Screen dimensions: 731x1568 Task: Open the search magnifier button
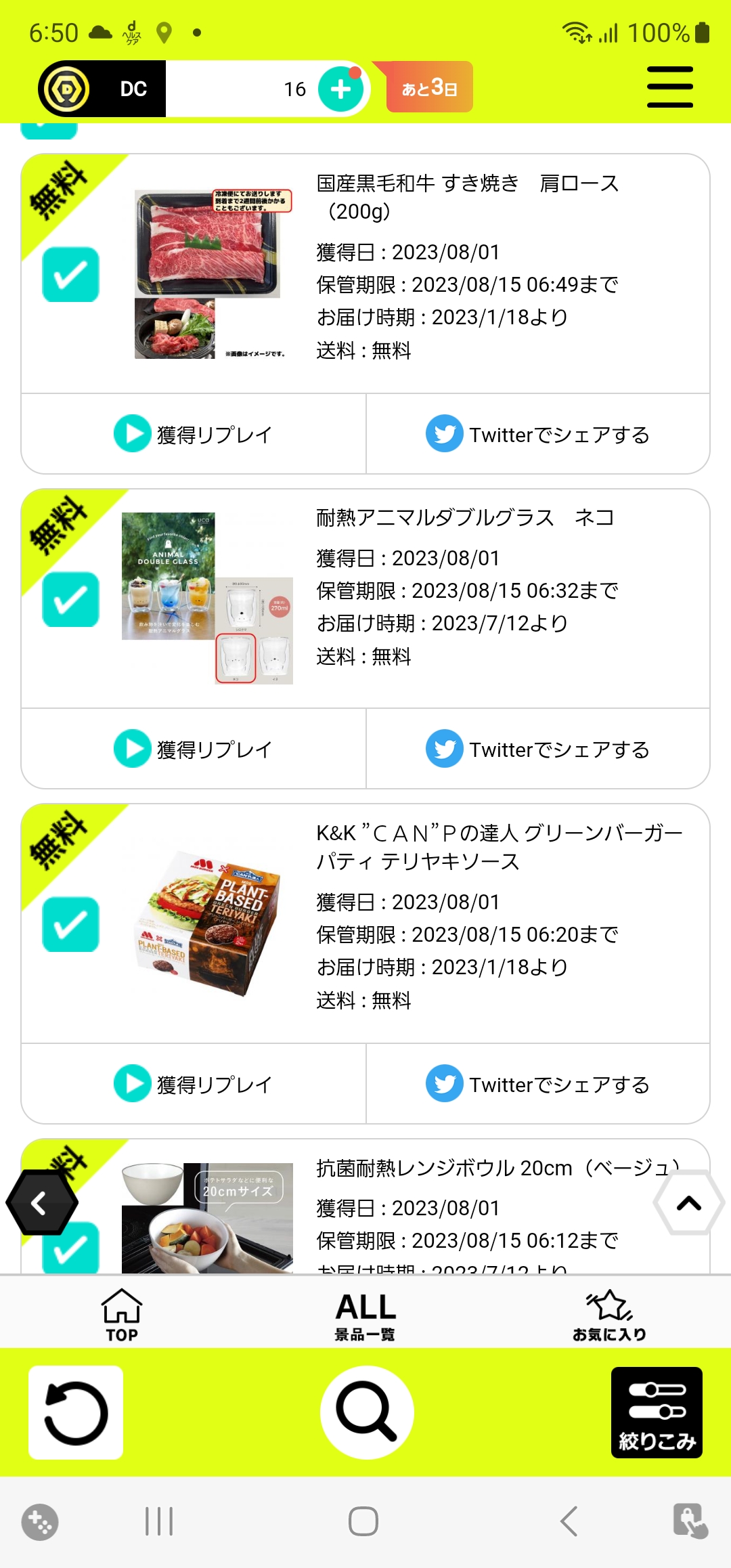[x=366, y=1412]
